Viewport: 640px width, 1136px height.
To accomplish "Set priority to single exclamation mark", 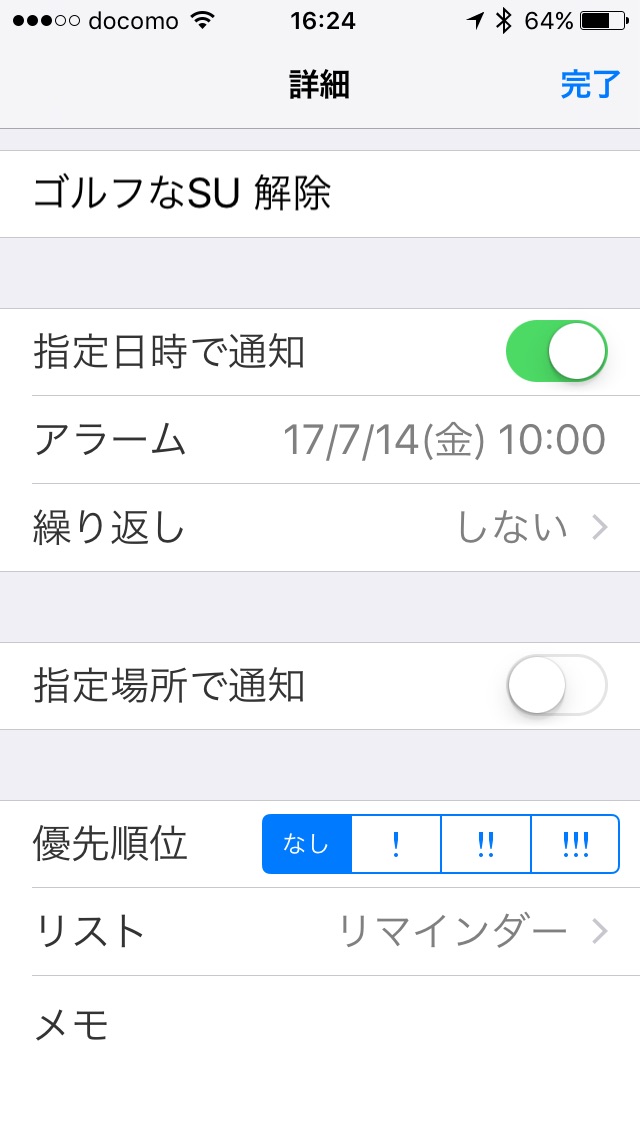I will (x=396, y=844).
